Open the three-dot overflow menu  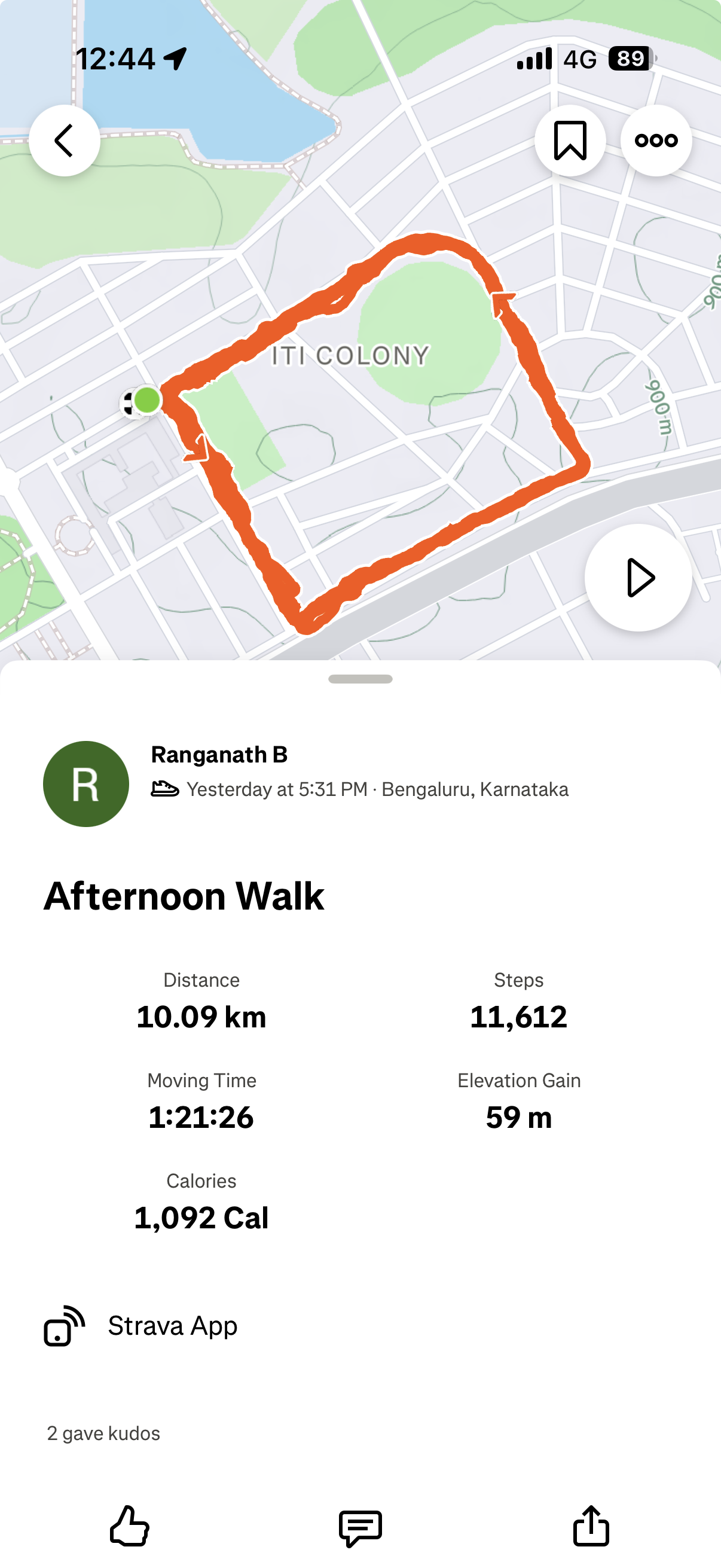656,141
